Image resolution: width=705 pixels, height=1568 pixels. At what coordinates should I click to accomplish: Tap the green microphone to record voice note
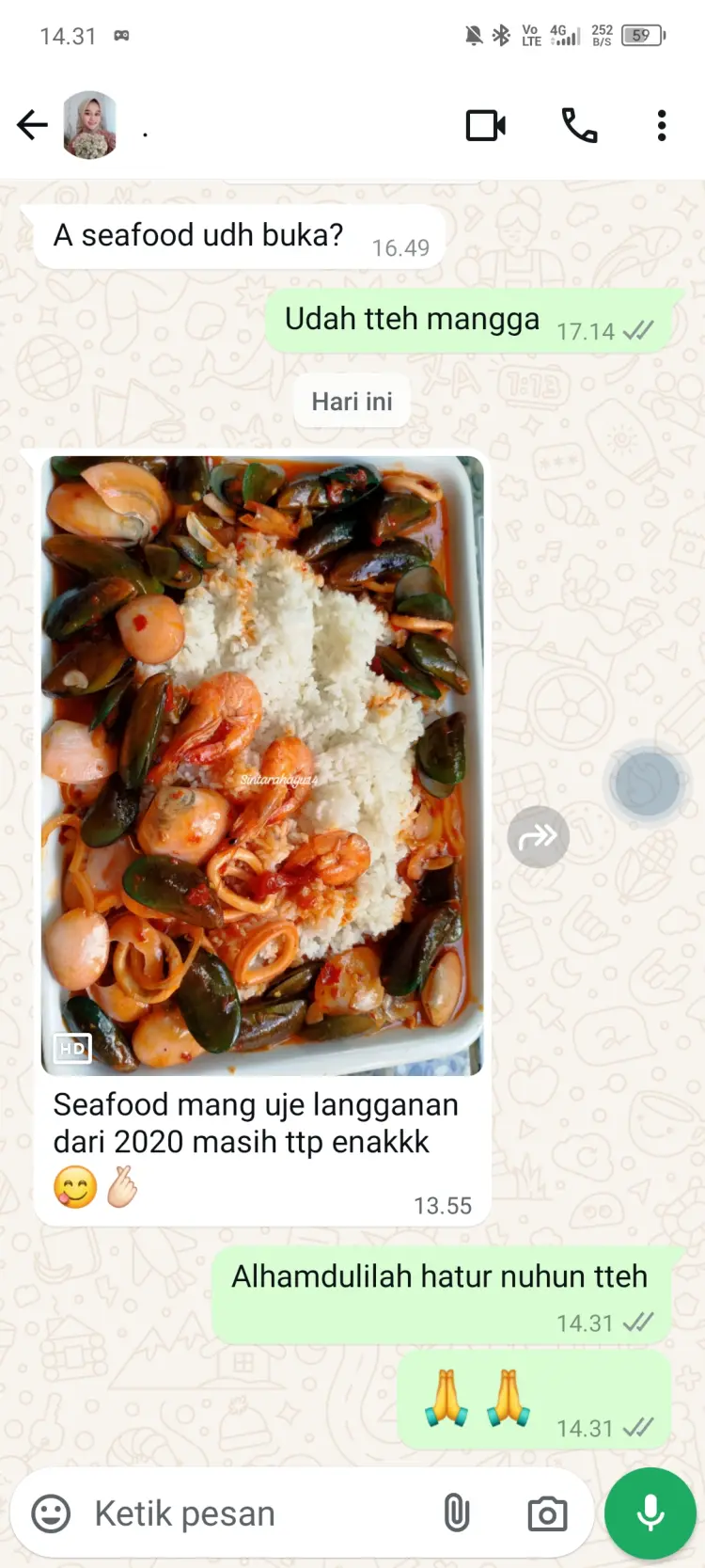coord(649,1513)
